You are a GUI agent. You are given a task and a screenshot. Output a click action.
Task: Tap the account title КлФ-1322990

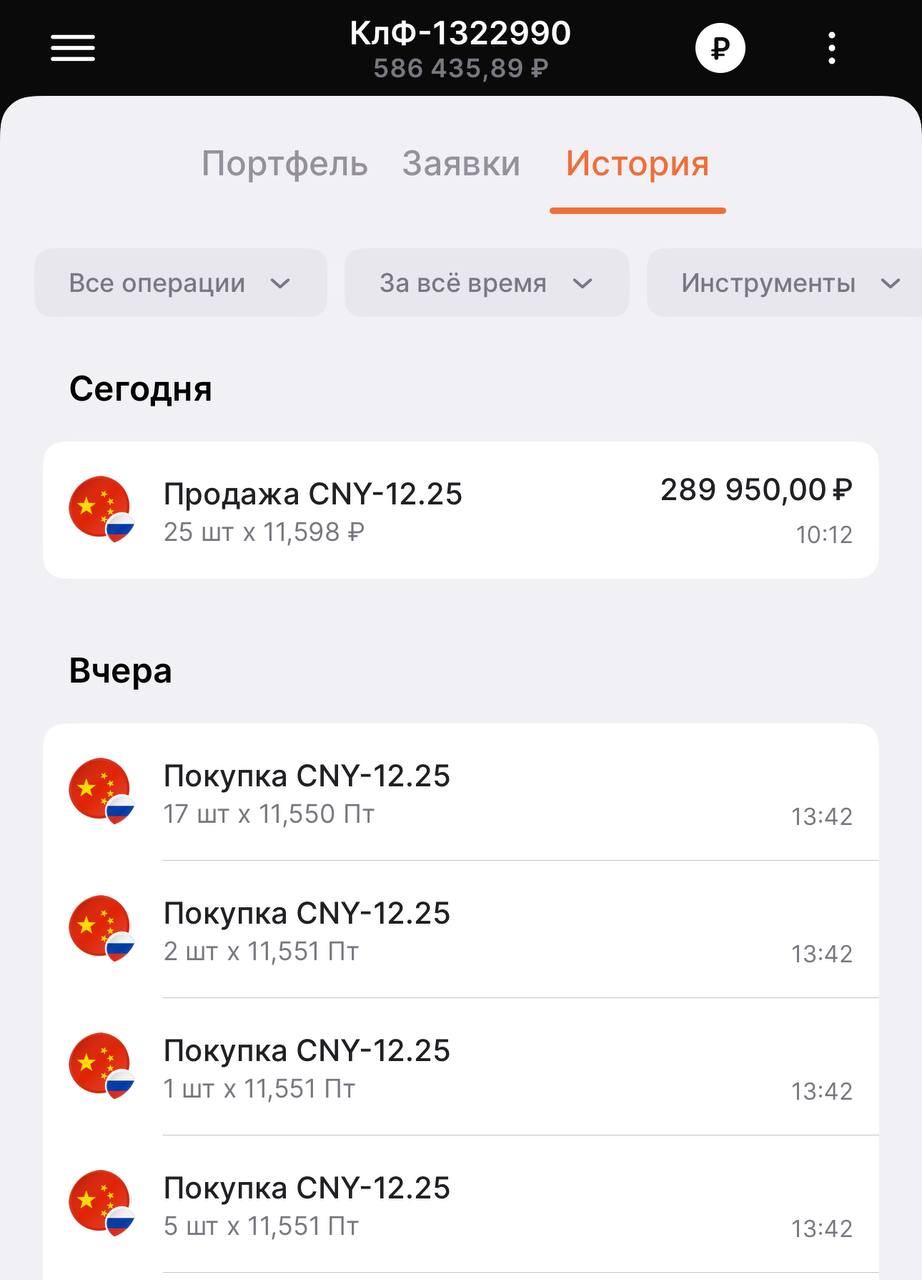coord(460,34)
